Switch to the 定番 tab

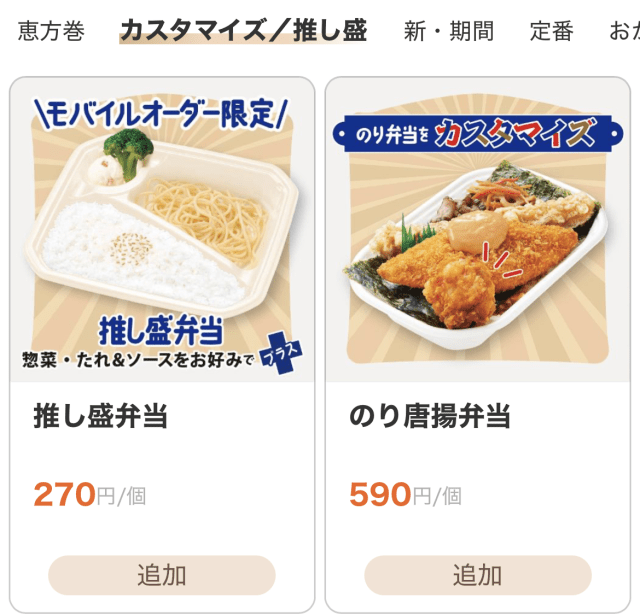click(552, 31)
